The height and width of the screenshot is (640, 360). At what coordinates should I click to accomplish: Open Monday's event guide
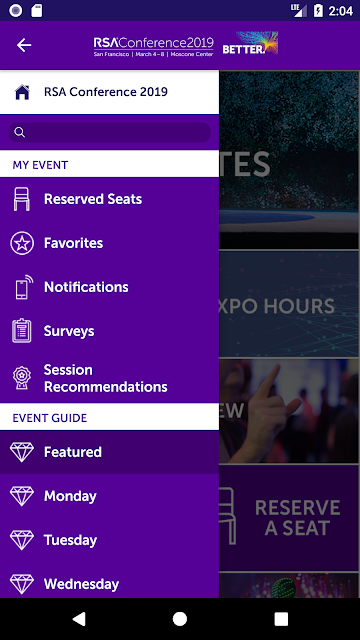[109, 496]
